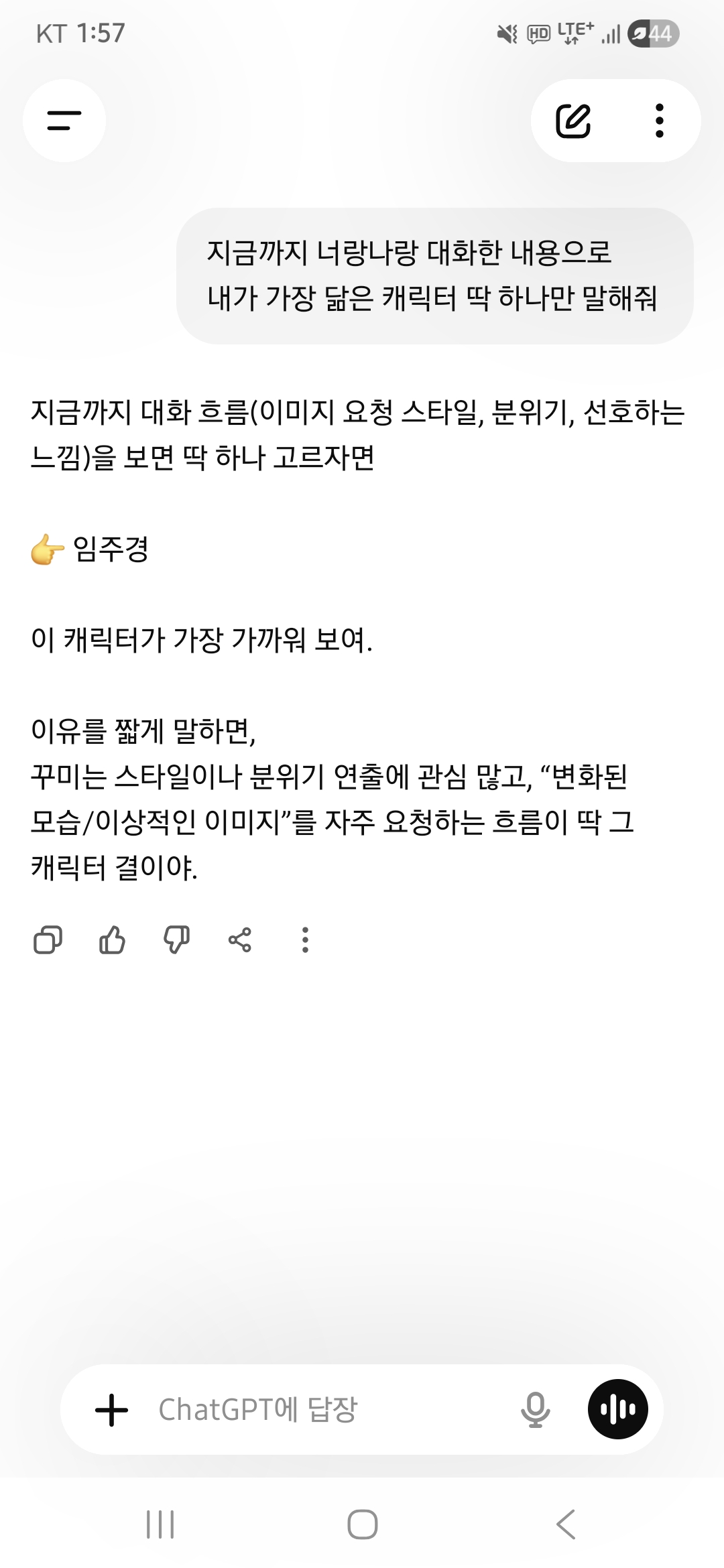This screenshot has width=724, height=1568.
Task: Give the response a thumbs down
Action: point(176,939)
